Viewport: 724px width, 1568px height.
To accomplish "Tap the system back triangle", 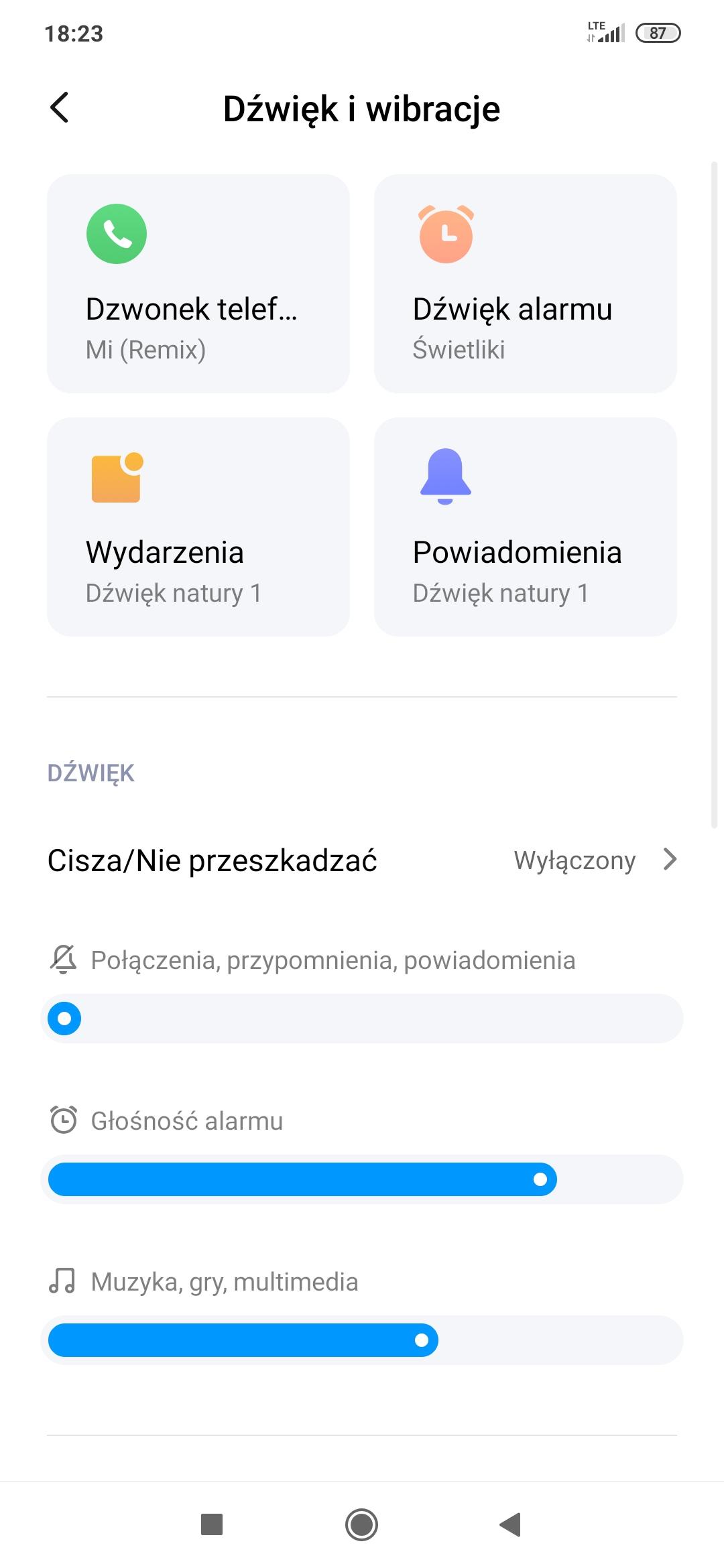I will [x=511, y=1524].
